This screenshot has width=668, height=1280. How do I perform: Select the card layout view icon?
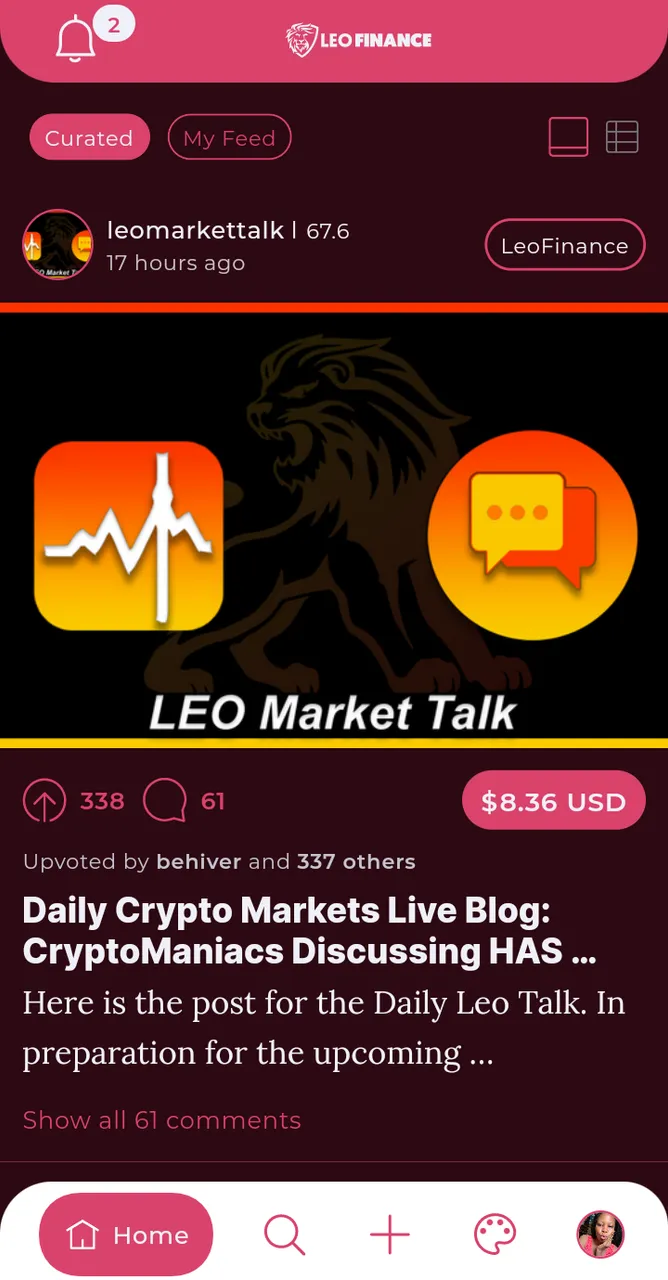[x=569, y=137]
